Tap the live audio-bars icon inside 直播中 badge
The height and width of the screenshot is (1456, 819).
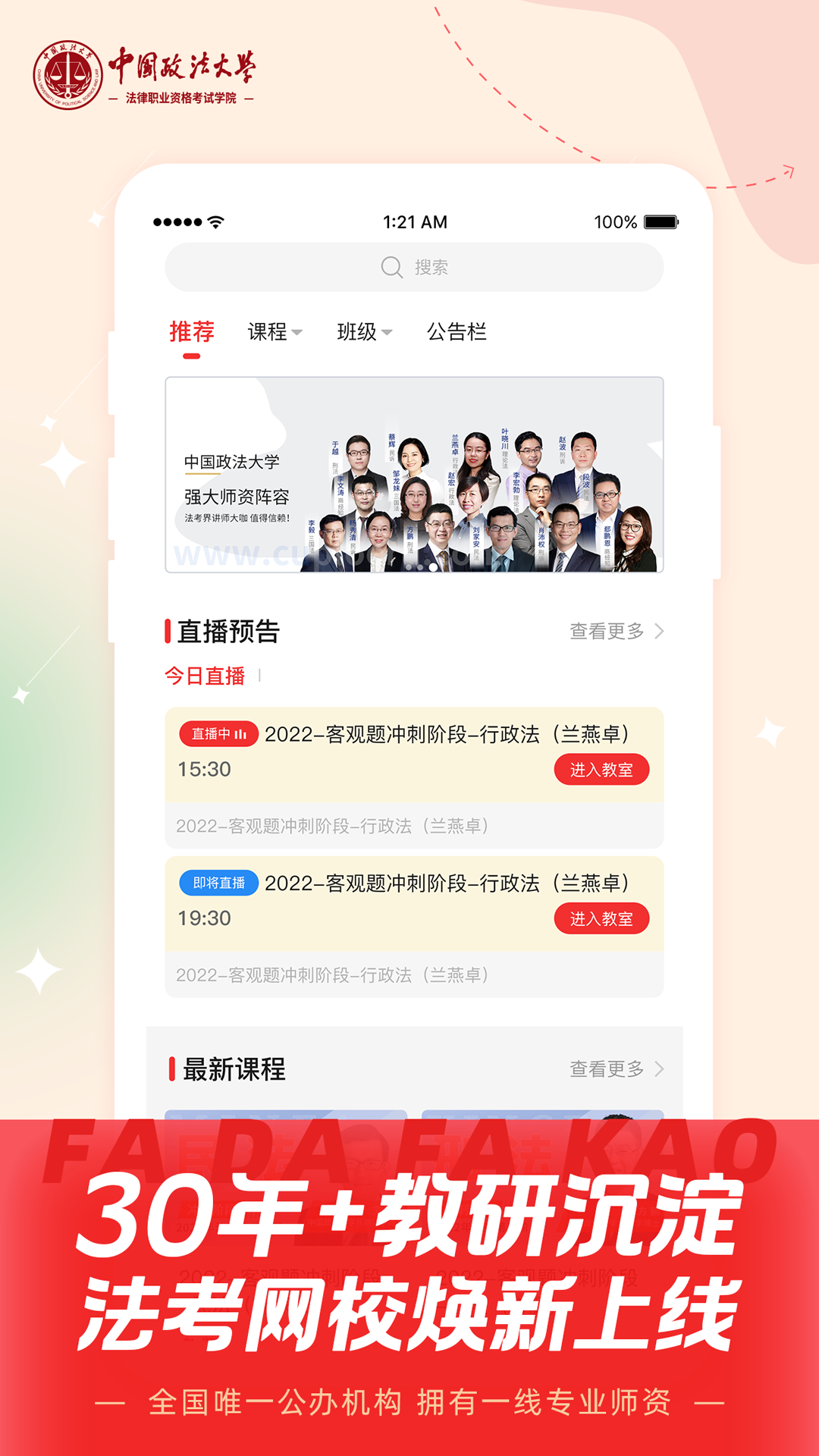pos(242,736)
